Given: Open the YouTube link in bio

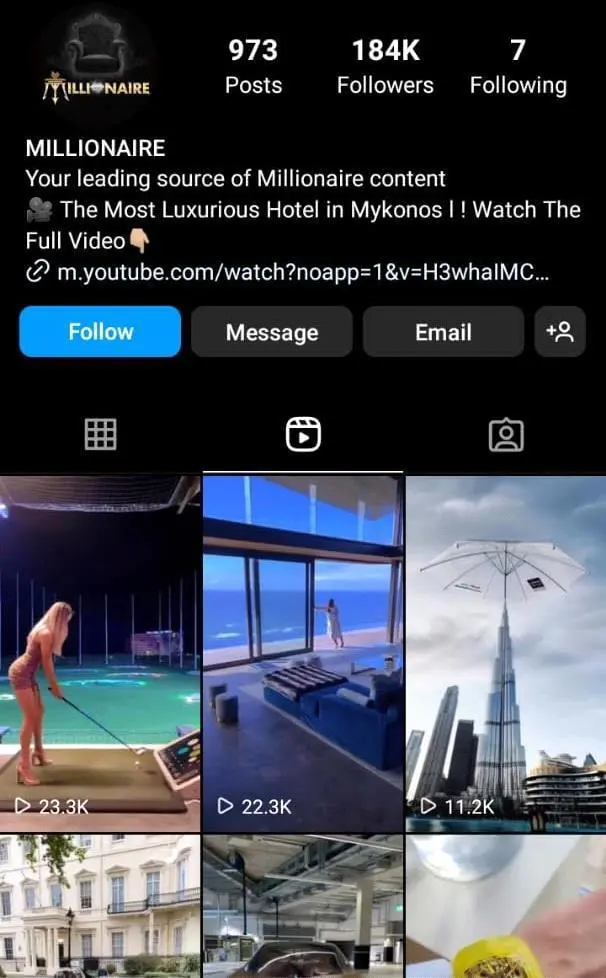Looking at the screenshot, I should pyautogui.click(x=299, y=273).
